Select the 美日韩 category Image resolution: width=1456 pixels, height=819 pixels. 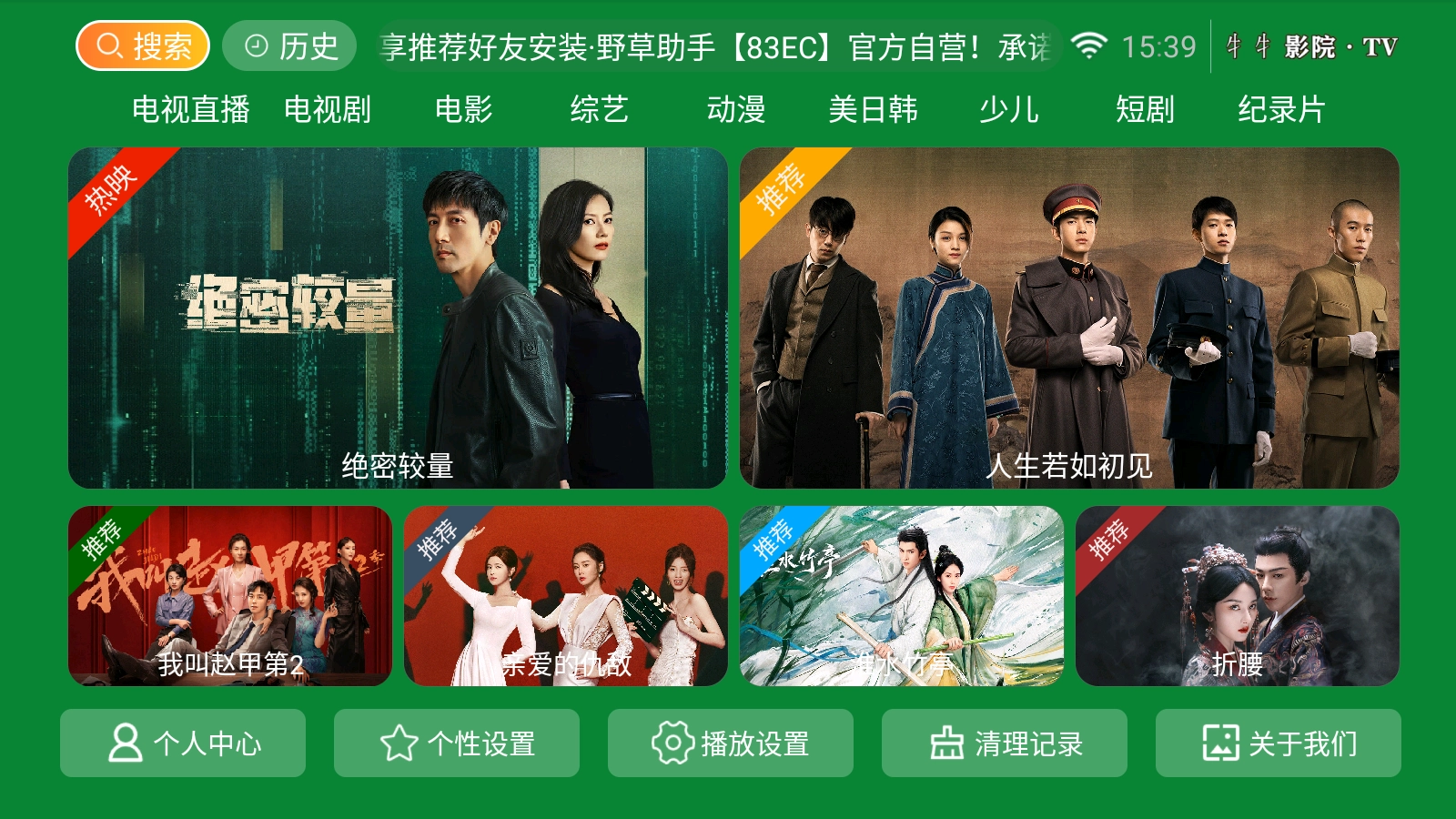(873, 109)
